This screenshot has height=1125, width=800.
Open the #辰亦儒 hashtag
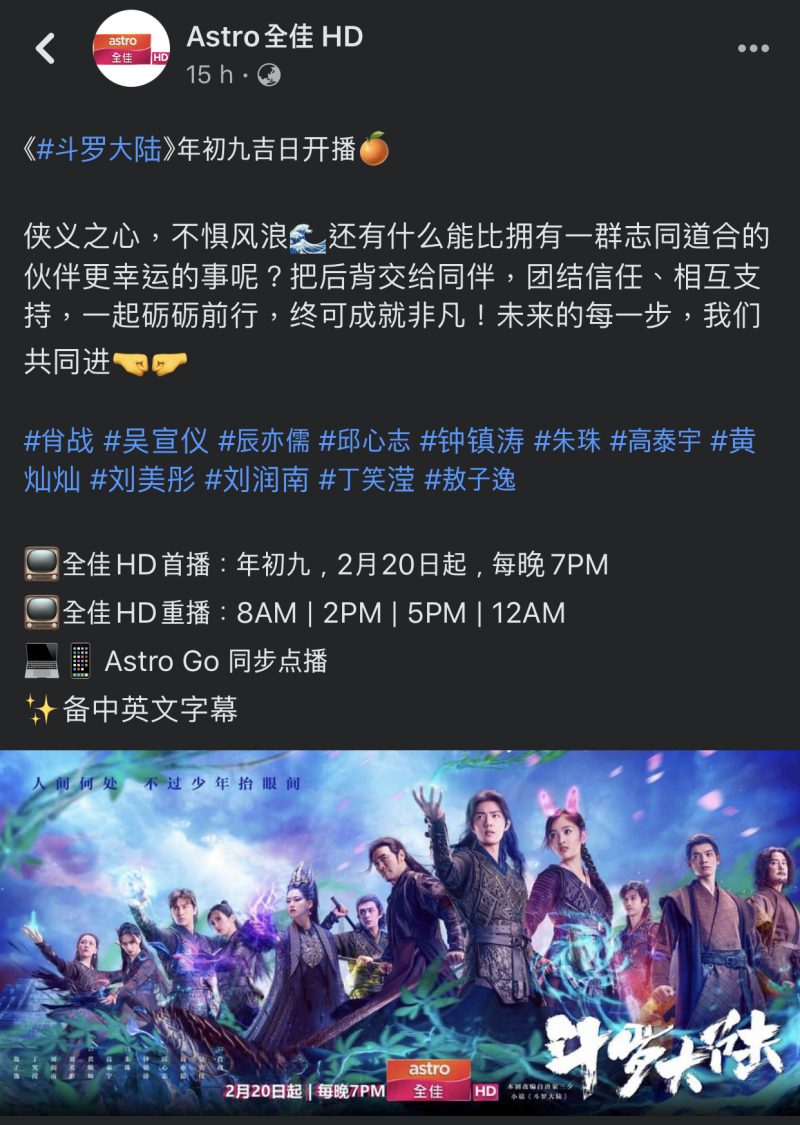click(x=264, y=439)
